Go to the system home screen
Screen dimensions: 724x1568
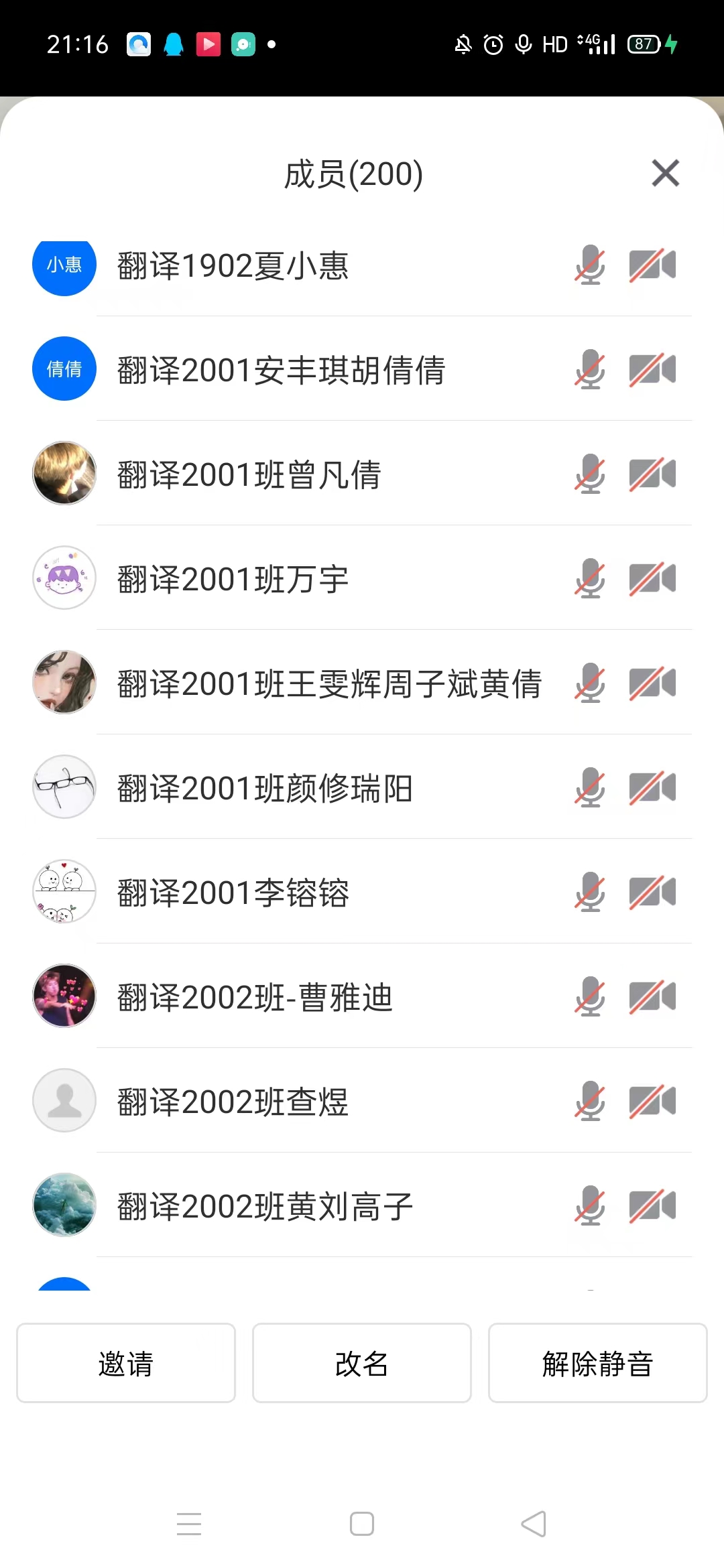[x=362, y=1524]
